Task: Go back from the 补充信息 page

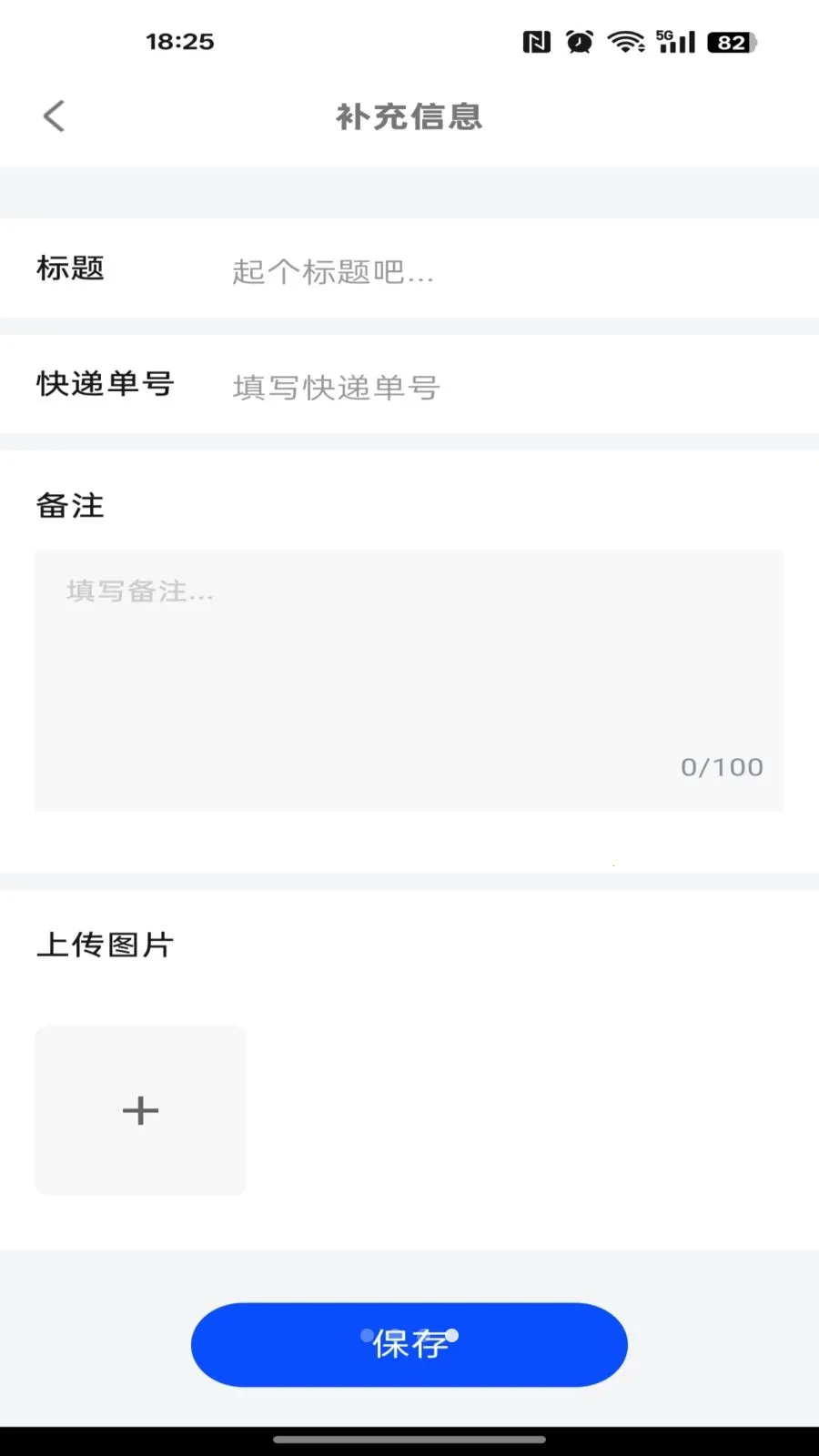Action: tap(54, 116)
